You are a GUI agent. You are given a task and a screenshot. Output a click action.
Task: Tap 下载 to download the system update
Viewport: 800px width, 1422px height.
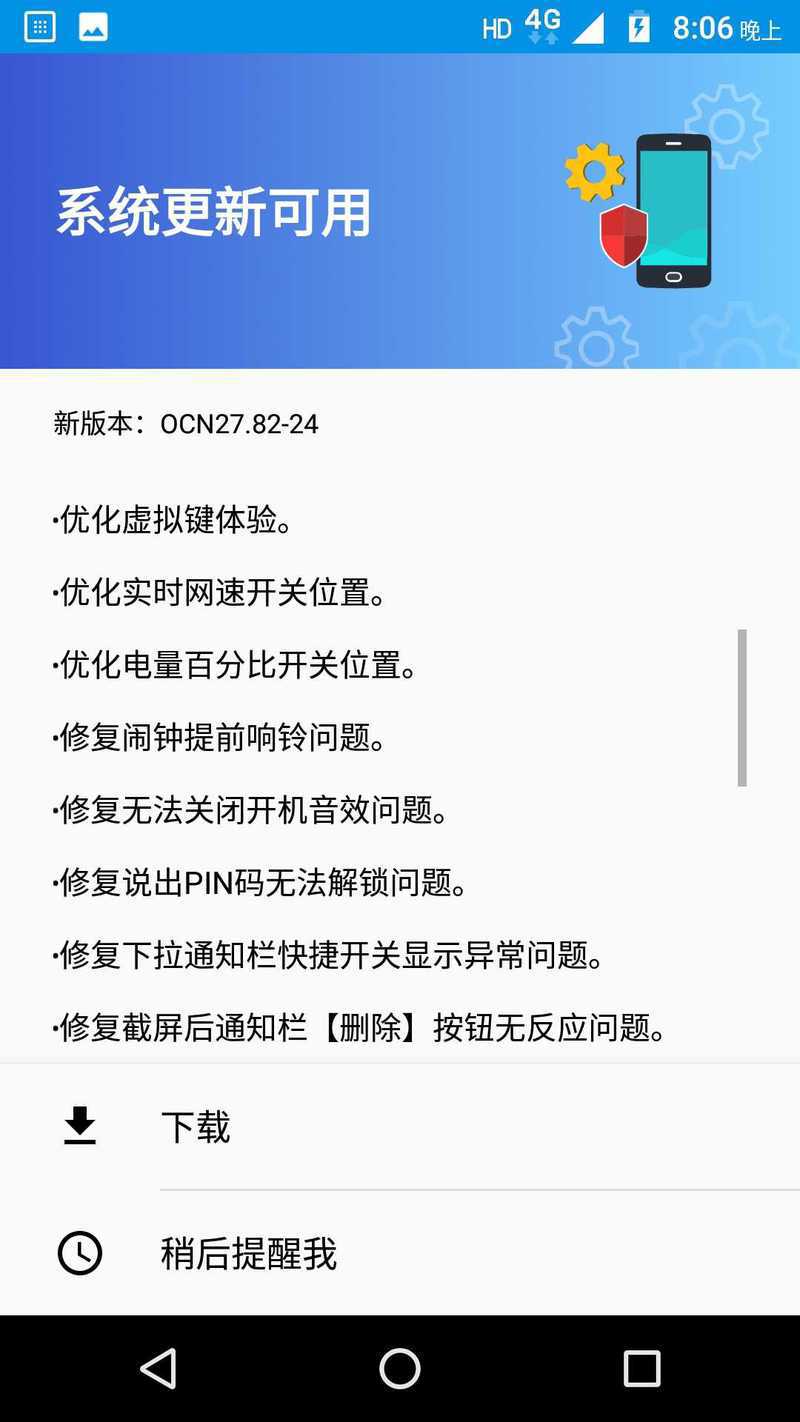(400, 1127)
